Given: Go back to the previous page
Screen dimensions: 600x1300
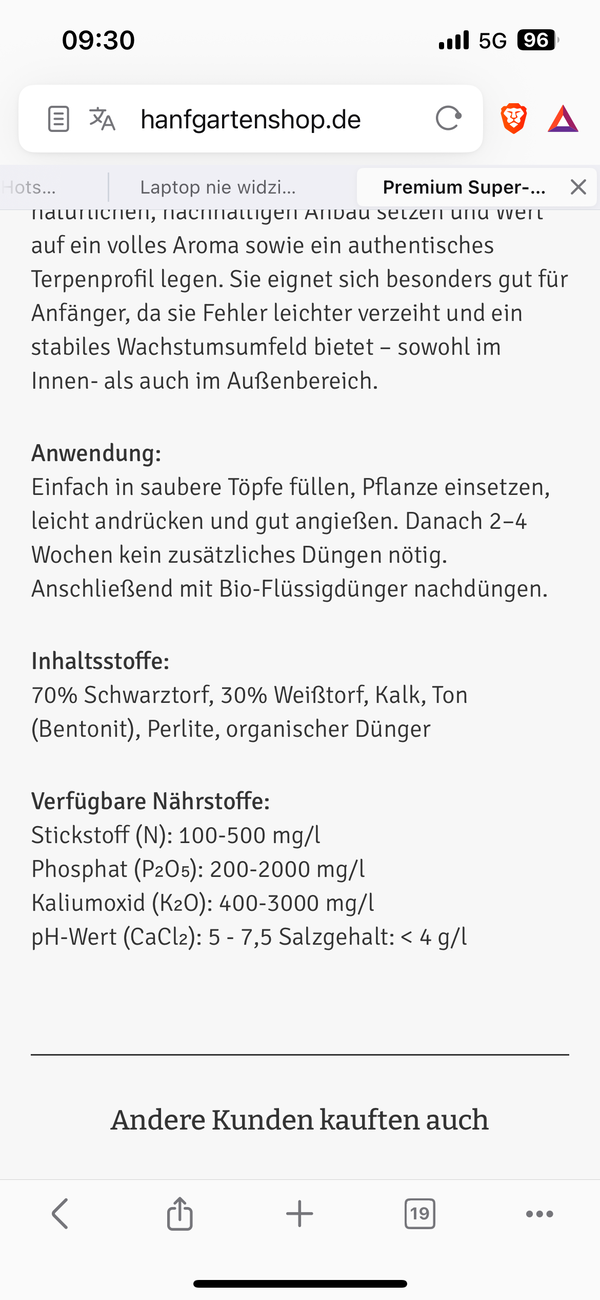Looking at the screenshot, I should click(x=60, y=1214).
